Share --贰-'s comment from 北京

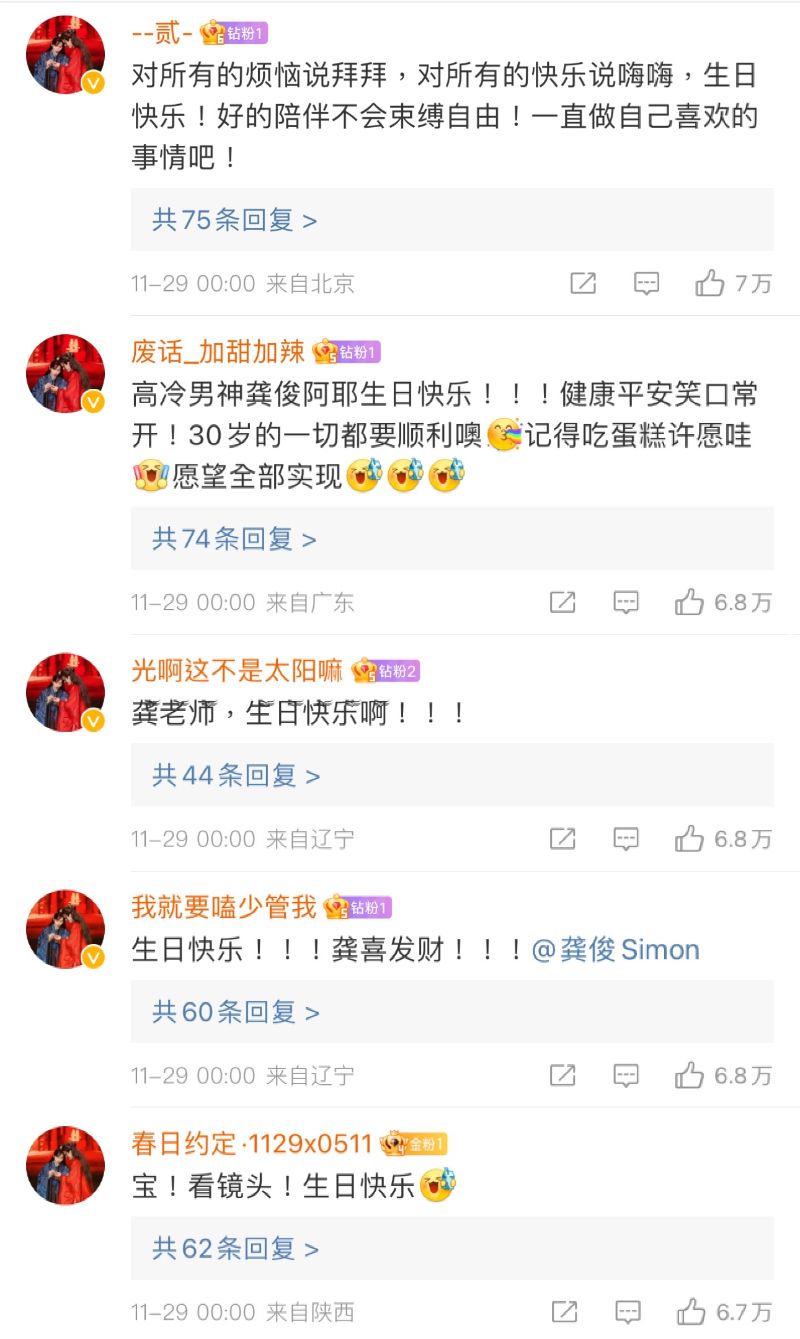coord(583,284)
